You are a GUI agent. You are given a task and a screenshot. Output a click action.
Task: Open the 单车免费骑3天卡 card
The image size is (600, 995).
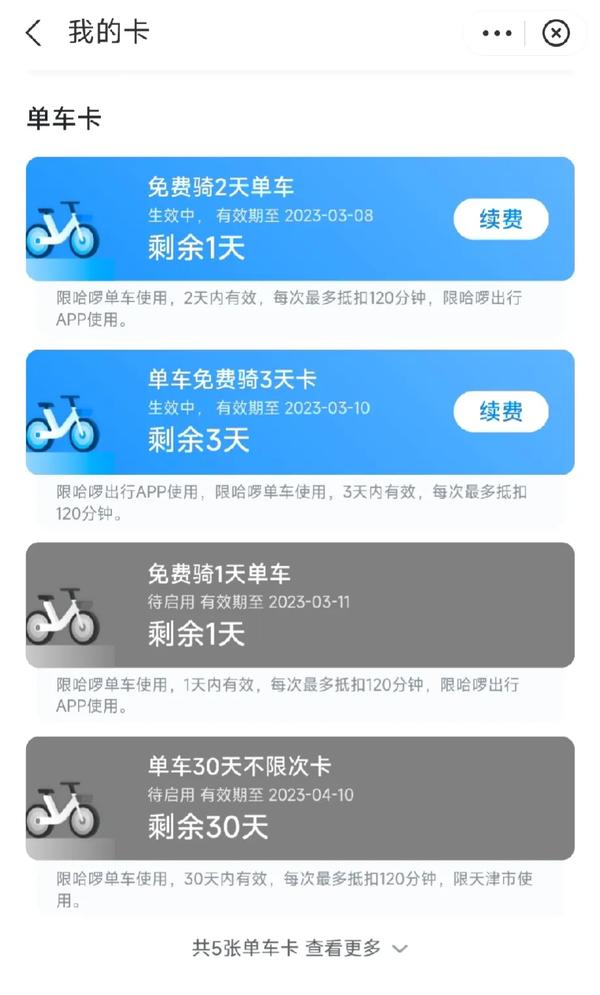pos(300,412)
